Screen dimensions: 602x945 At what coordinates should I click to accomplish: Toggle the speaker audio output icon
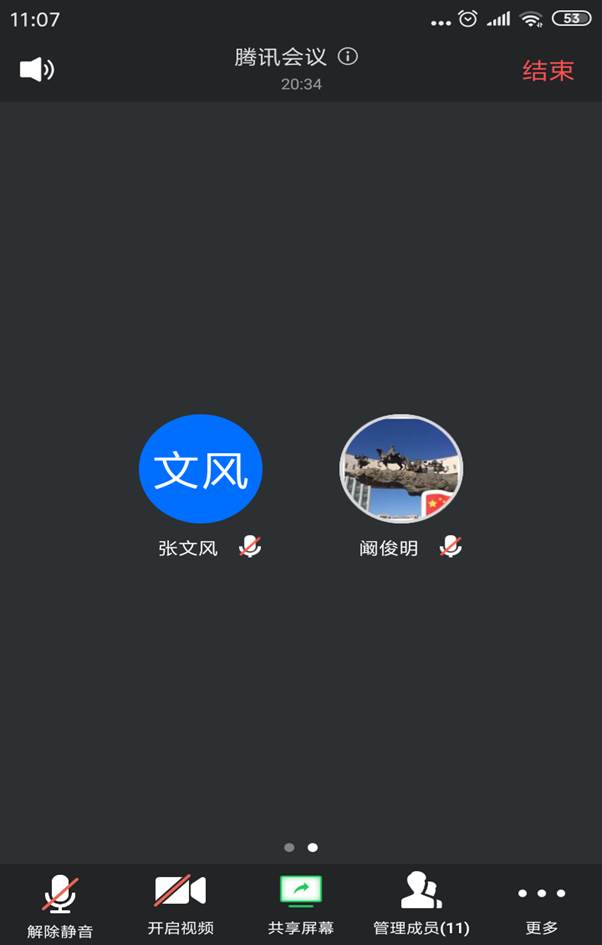click(x=37, y=69)
